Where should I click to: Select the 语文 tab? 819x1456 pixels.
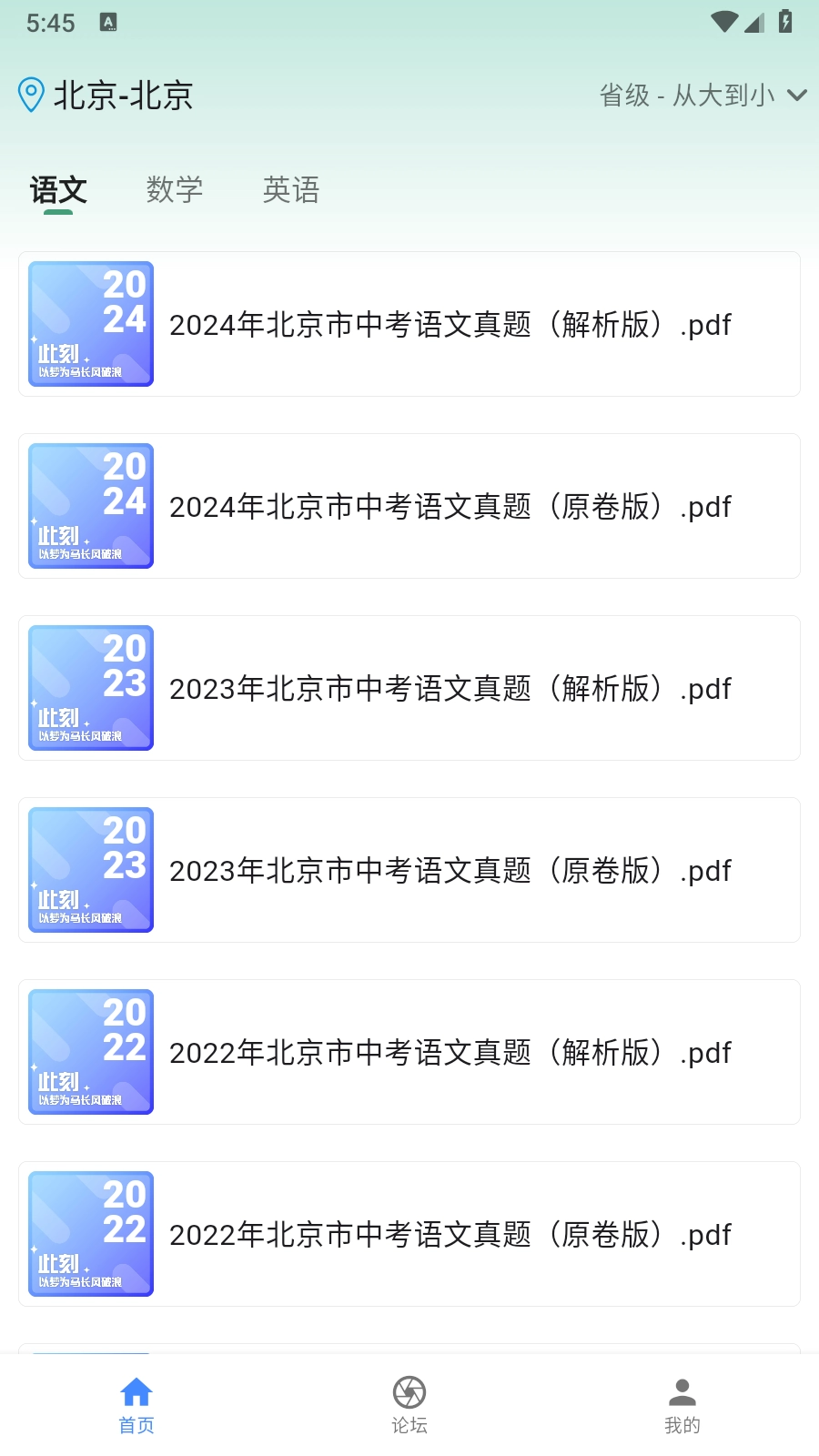[58, 190]
